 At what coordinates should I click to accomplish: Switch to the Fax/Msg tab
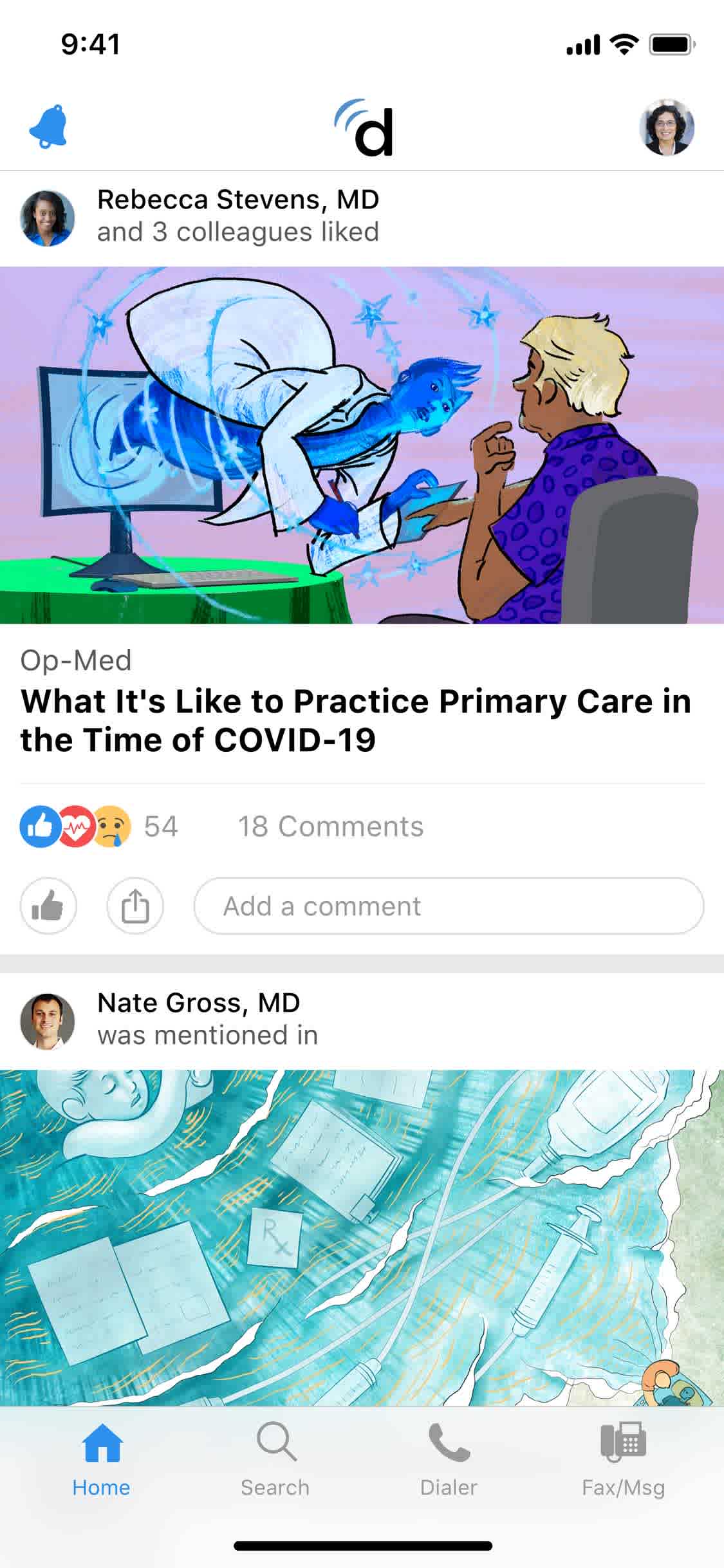622,1460
